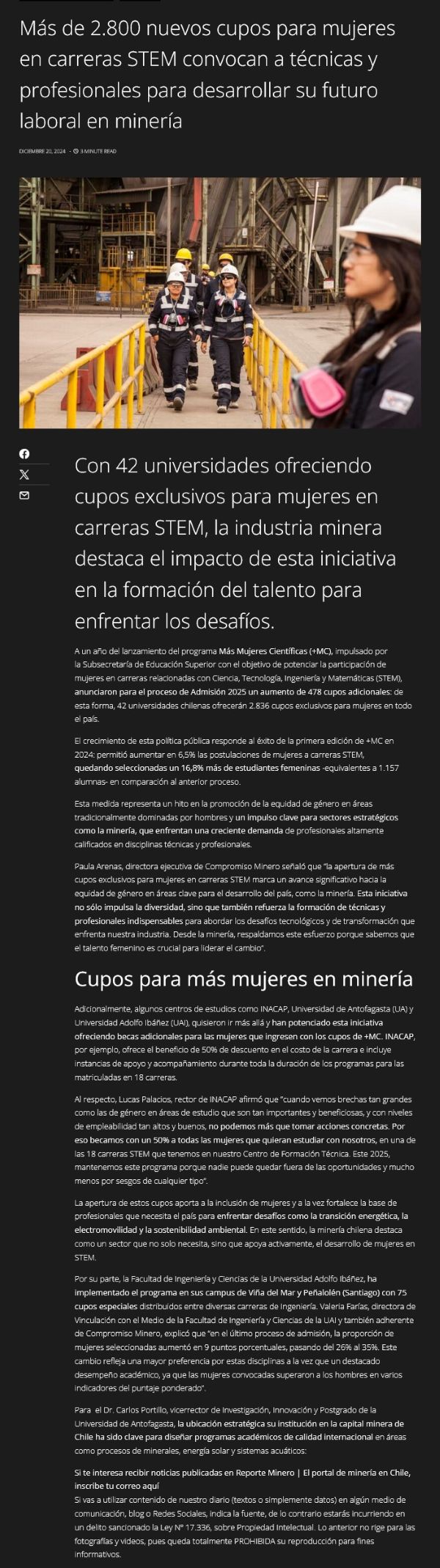Share article on X

[24, 475]
